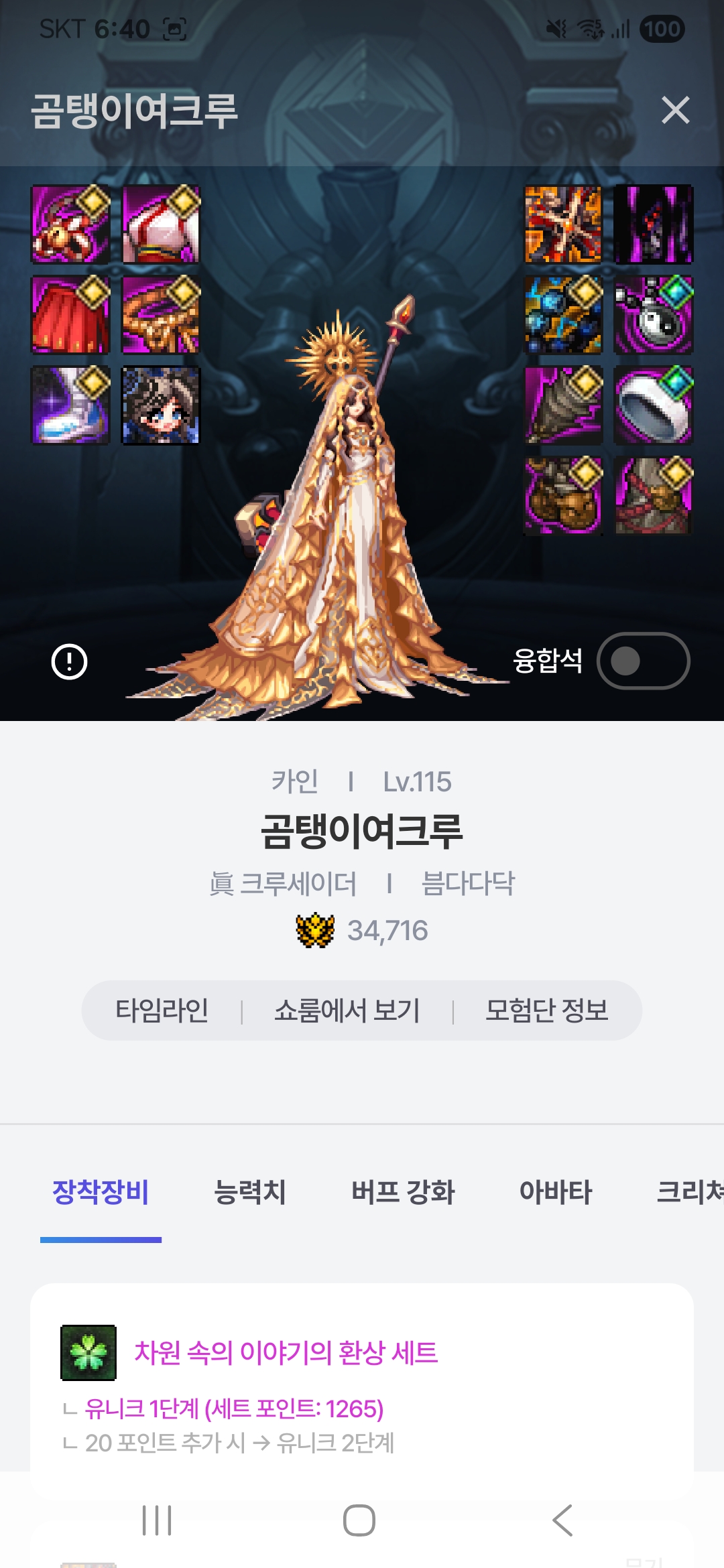Tap the red skirt equipment slot

pos(70,315)
